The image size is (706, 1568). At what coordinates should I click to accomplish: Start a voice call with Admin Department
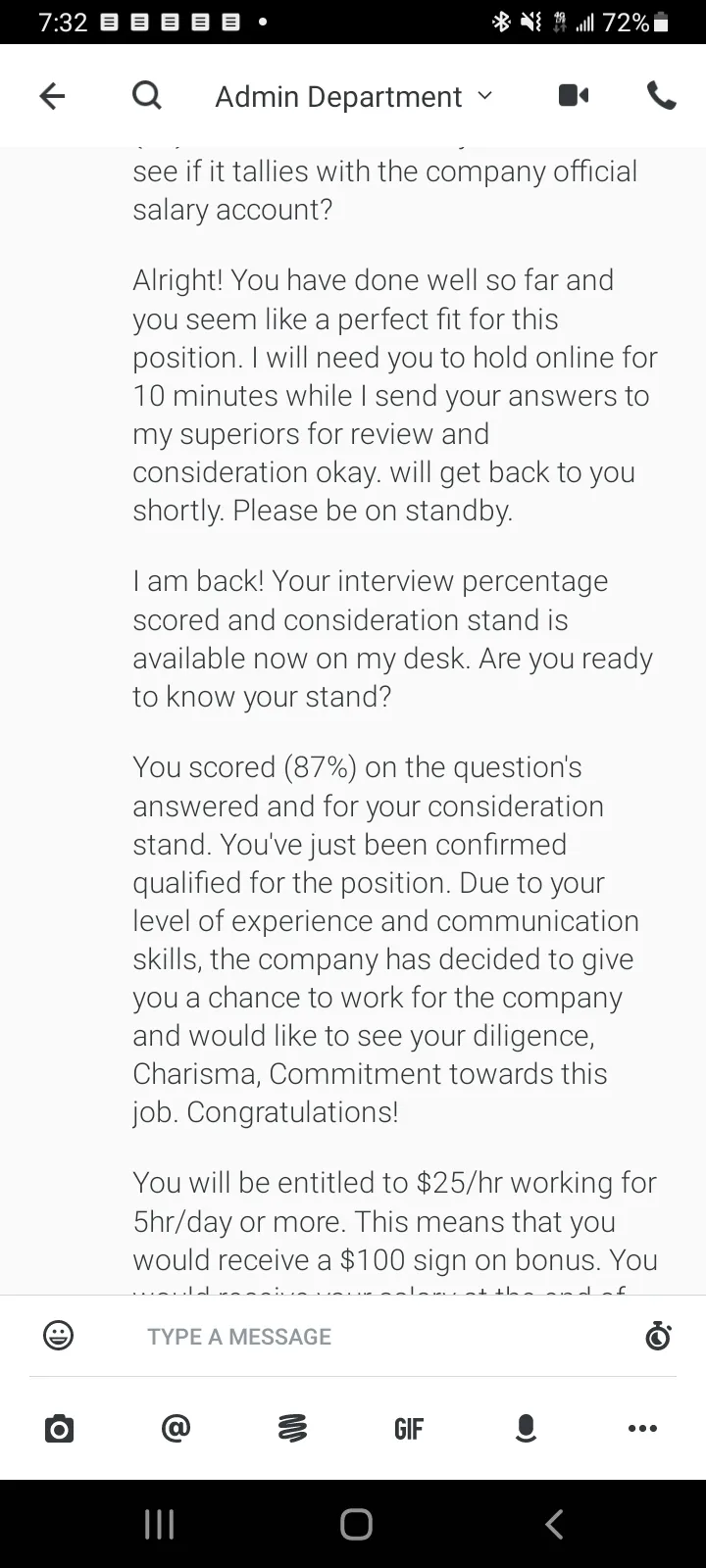(x=662, y=95)
